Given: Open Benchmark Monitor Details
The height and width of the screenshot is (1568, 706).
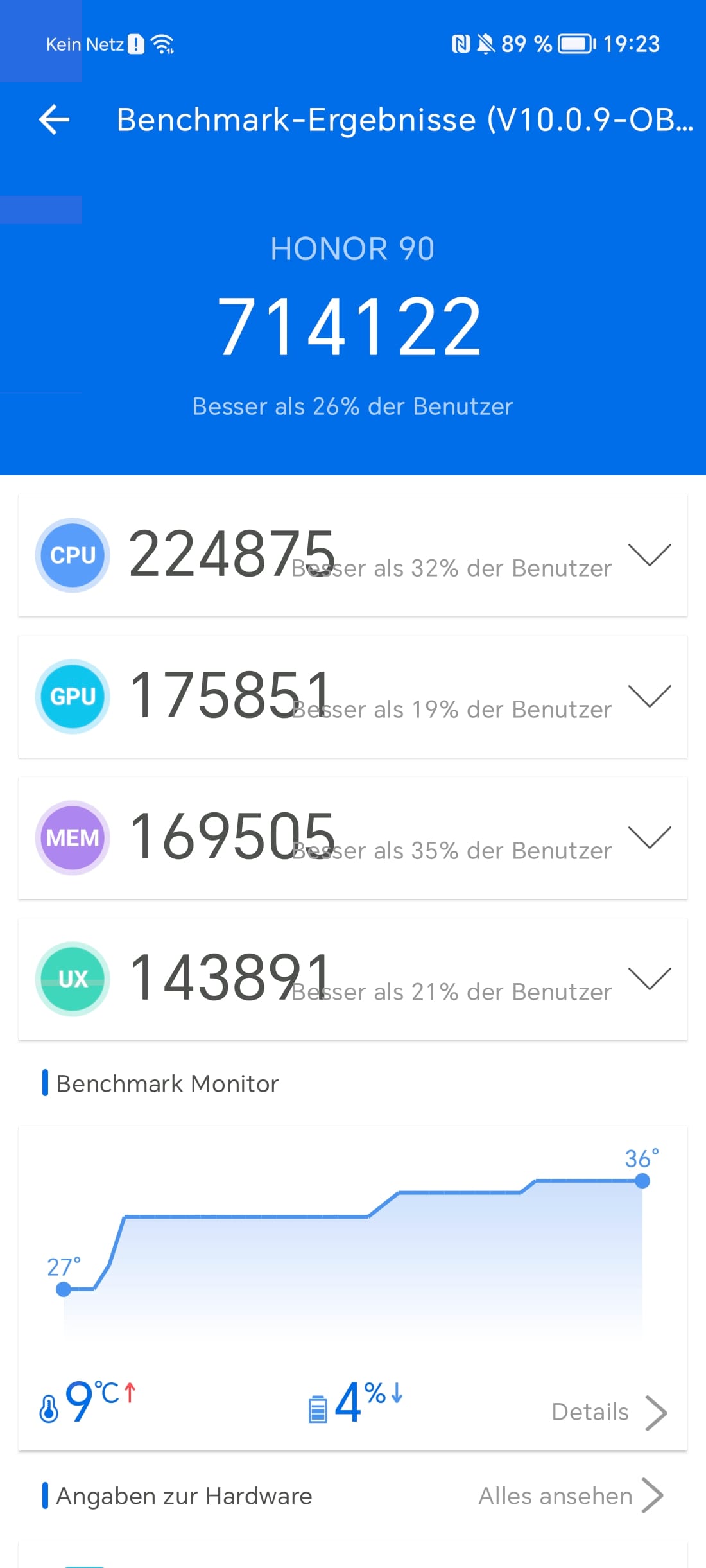Looking at the screenshot, I should [x=608, y=1413].
